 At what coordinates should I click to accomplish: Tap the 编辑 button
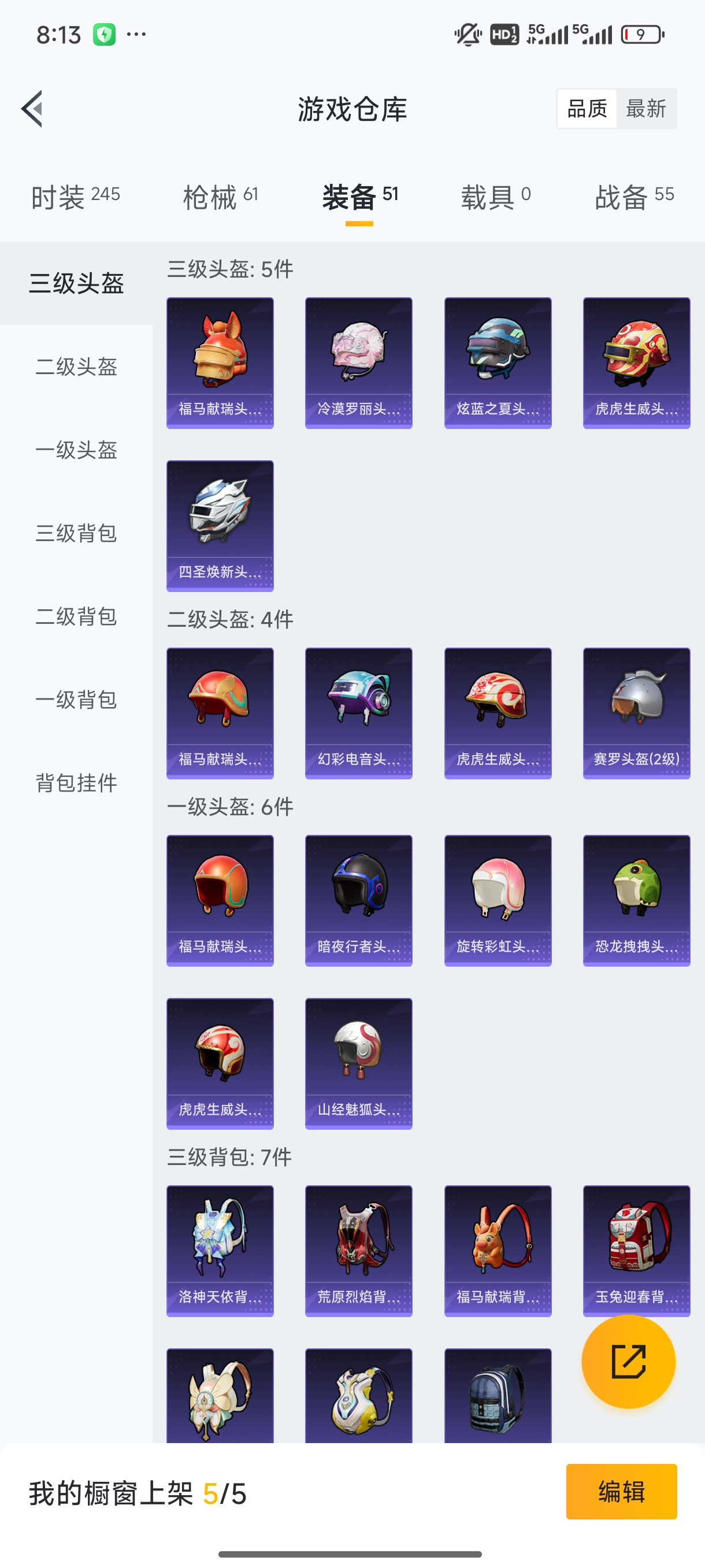coord(622,1493)
